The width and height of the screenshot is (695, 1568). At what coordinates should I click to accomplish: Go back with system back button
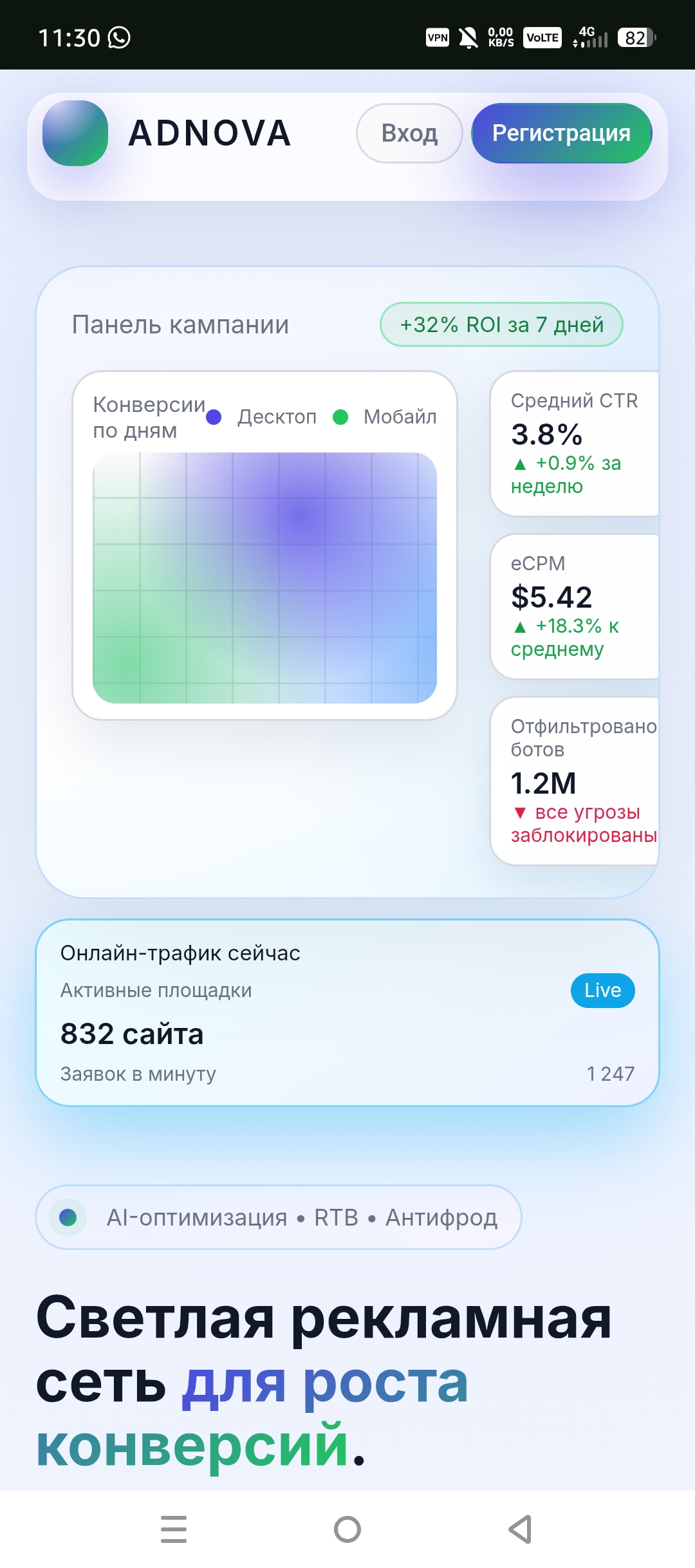520,1529
